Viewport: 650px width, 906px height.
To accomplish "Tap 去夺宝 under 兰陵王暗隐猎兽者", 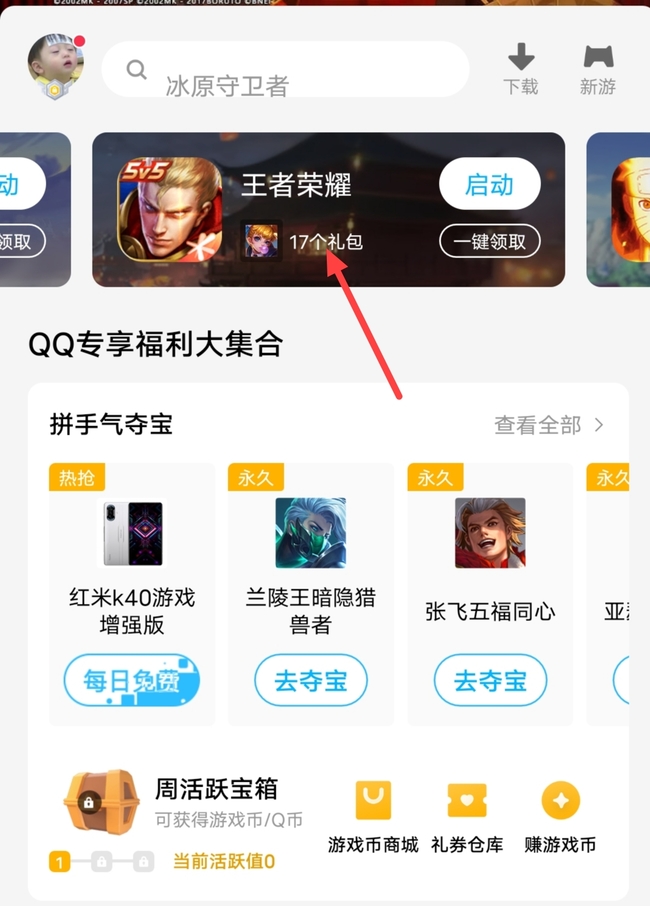I will coord(311,681).
